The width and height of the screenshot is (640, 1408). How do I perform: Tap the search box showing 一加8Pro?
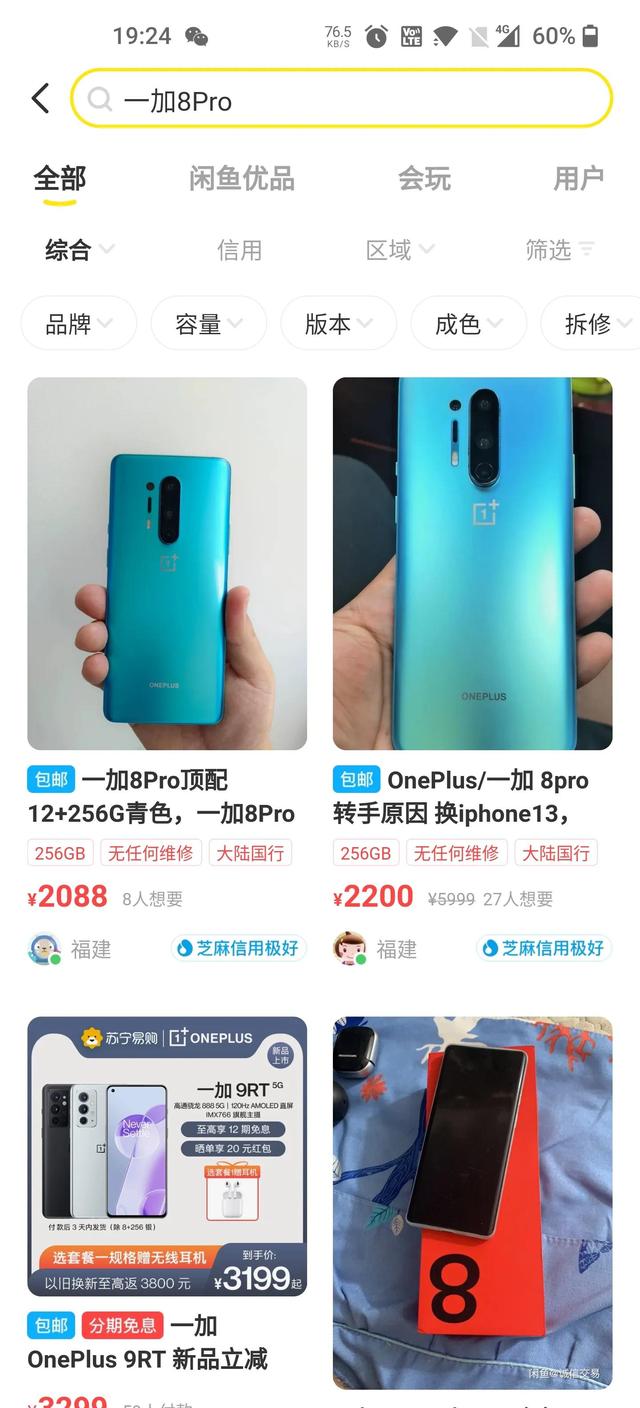pos(341,99)
